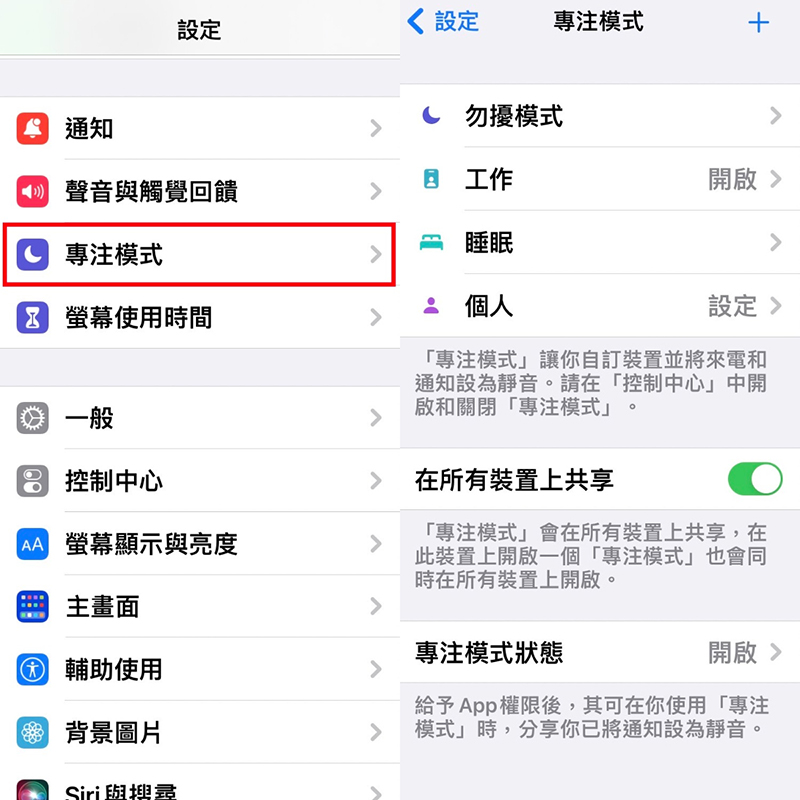Open 背景圖片 settings
Screen dimensions: 800x800
pyautogui.click(x=200, y=732)
